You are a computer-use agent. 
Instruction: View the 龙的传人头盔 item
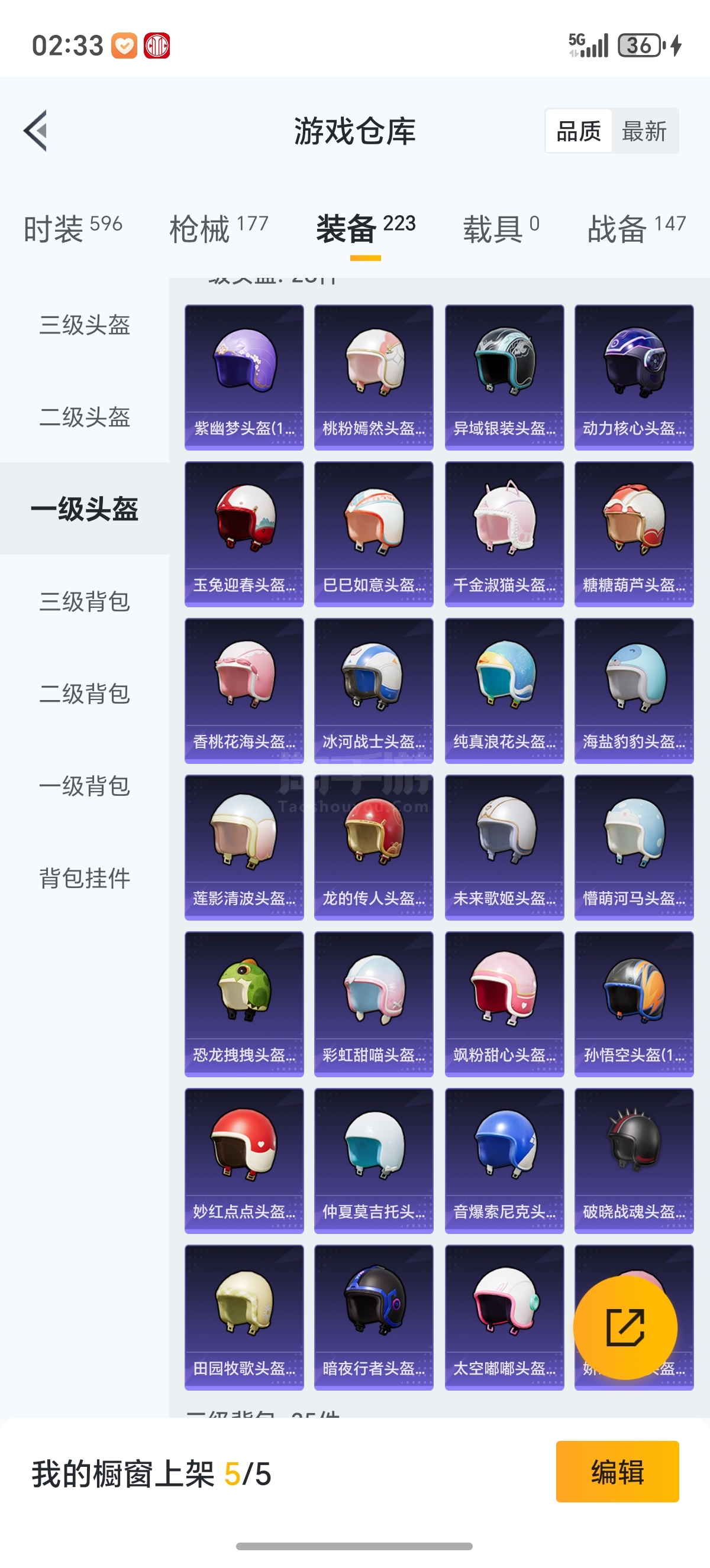[374, 847]
